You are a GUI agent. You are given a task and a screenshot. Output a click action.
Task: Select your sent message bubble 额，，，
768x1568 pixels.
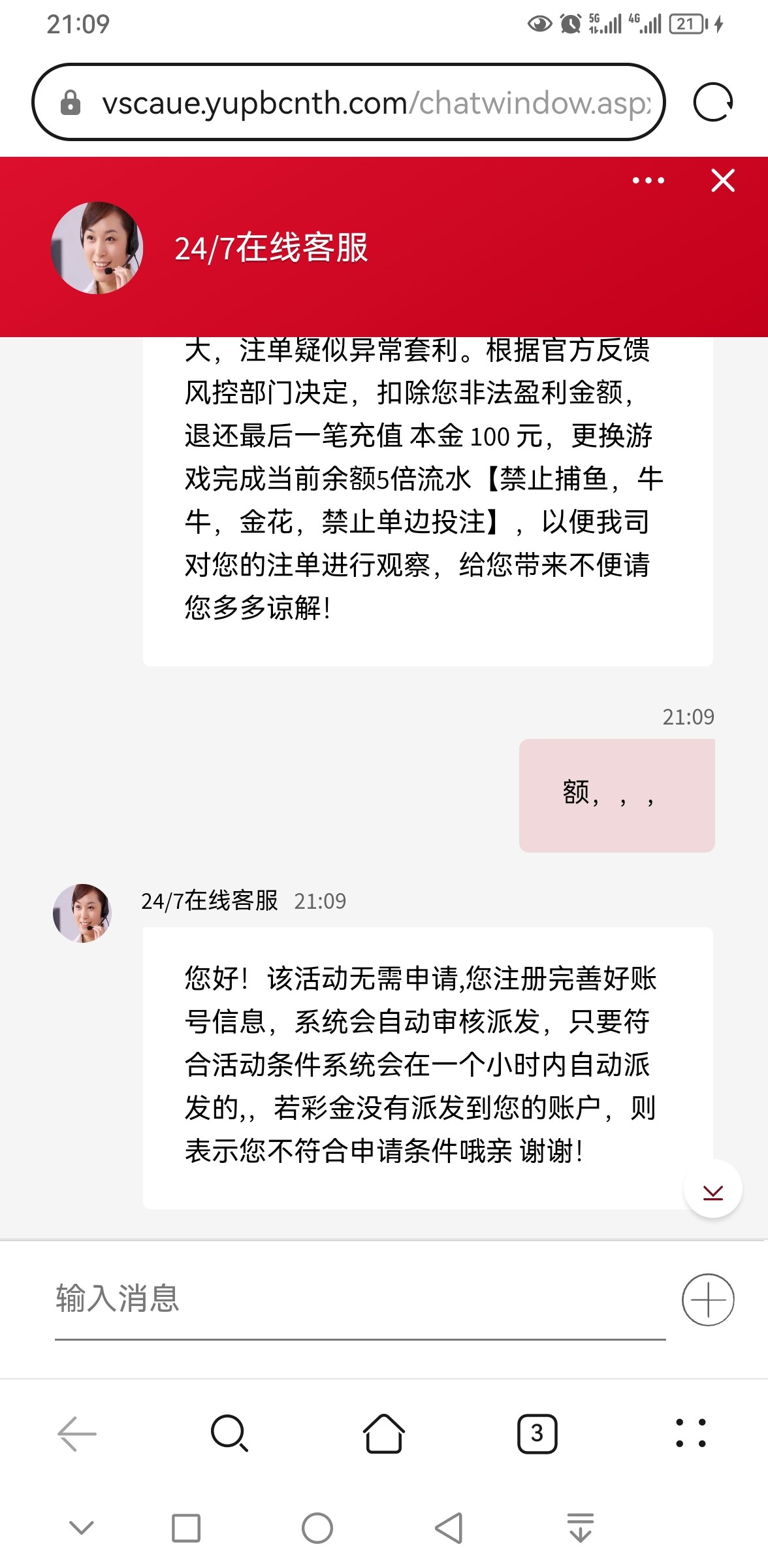click(616, 796)
